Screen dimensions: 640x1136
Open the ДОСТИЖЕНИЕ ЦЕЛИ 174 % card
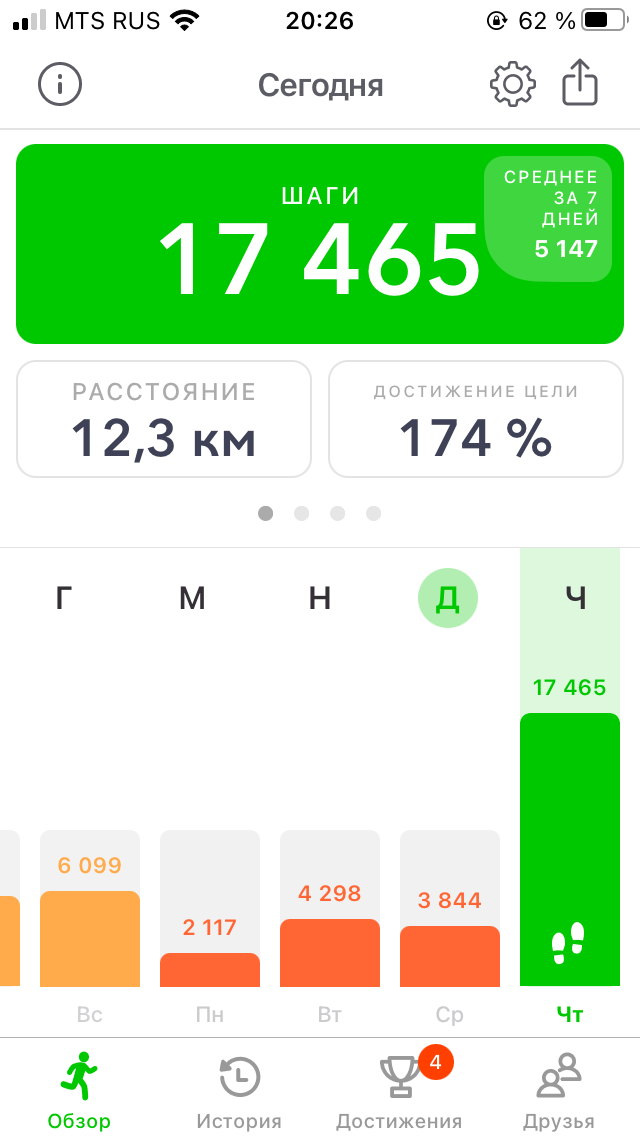(476, 419)
